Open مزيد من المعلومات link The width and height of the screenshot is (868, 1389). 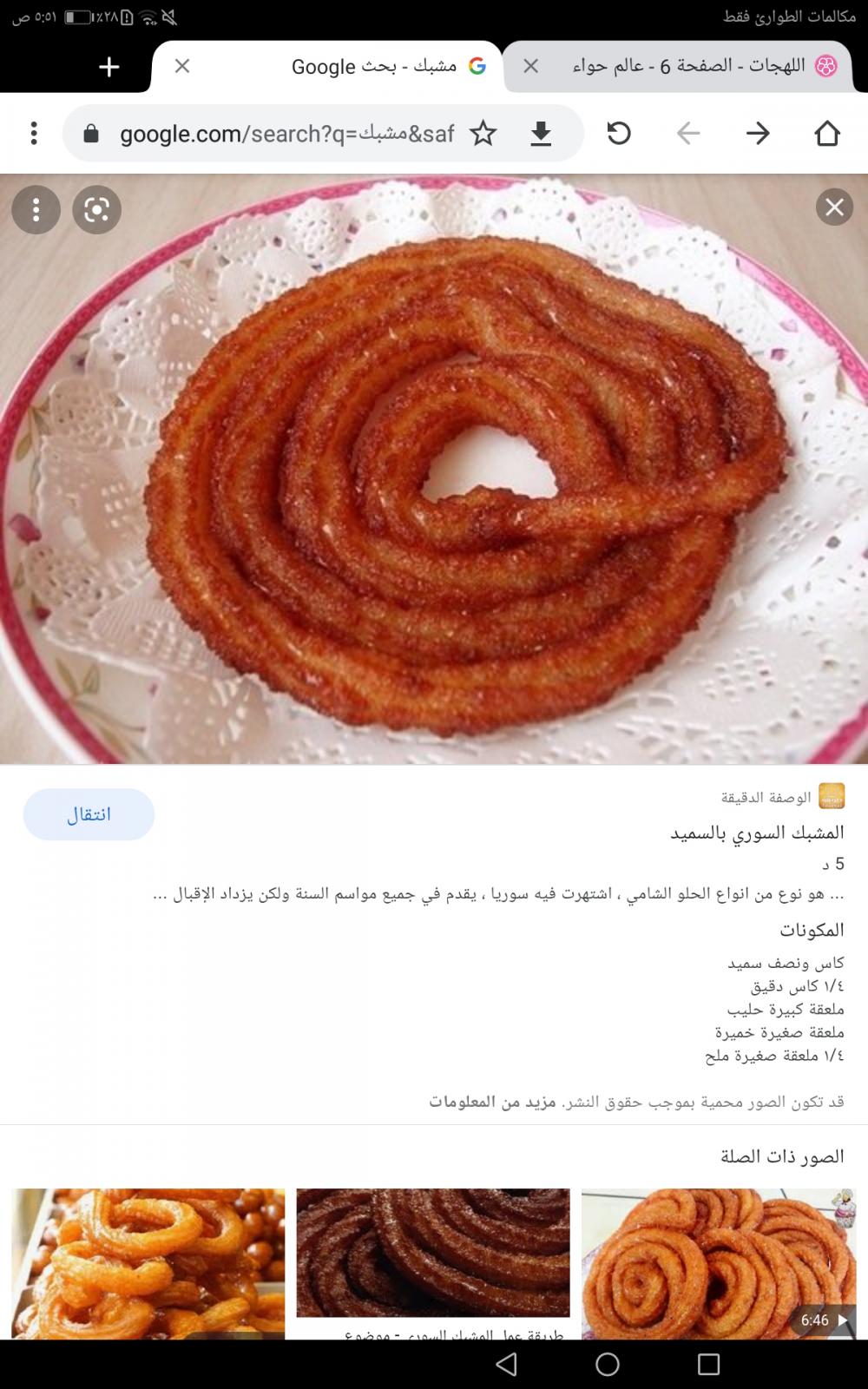click(x=492, y=1102)
